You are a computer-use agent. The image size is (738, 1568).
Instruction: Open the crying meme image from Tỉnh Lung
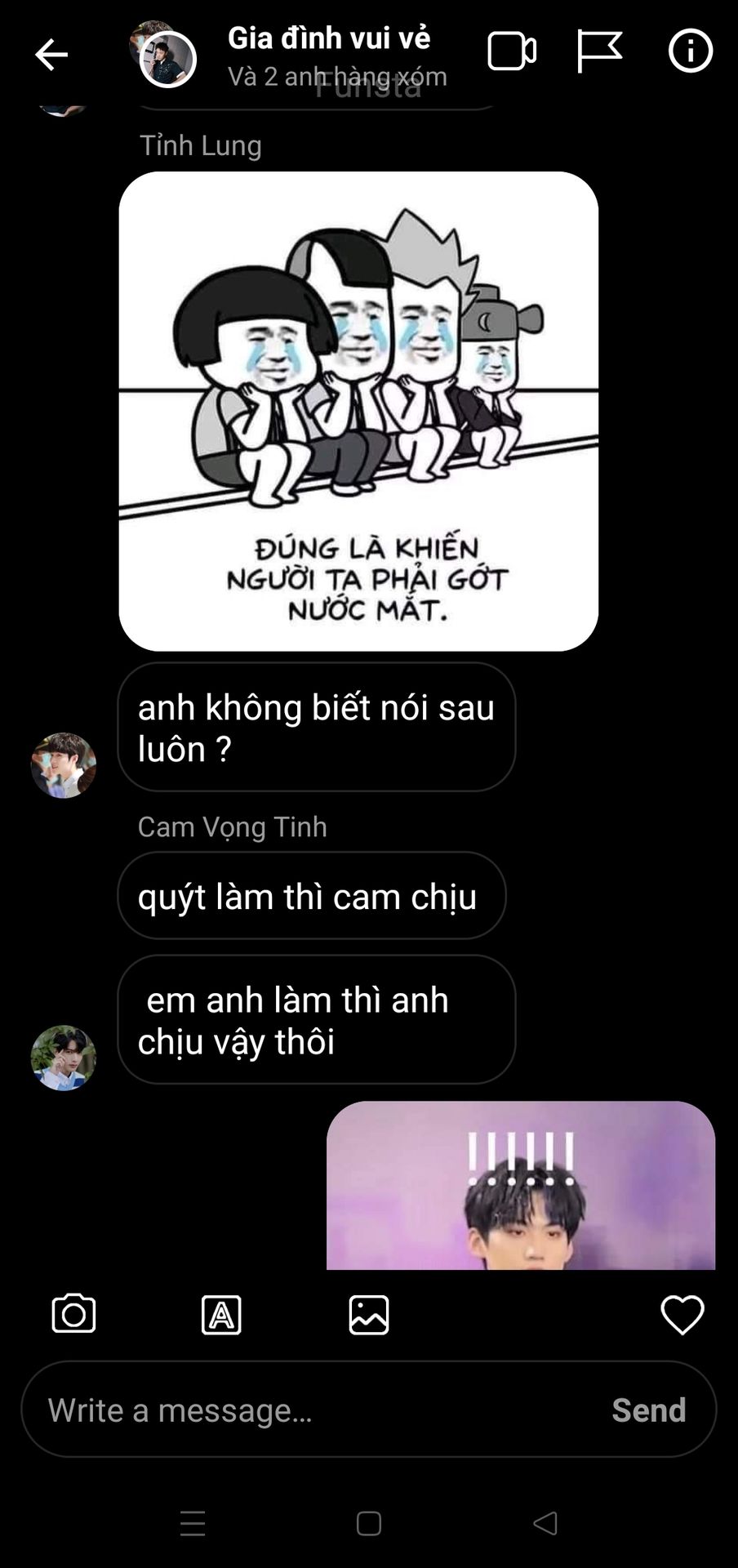358,411
